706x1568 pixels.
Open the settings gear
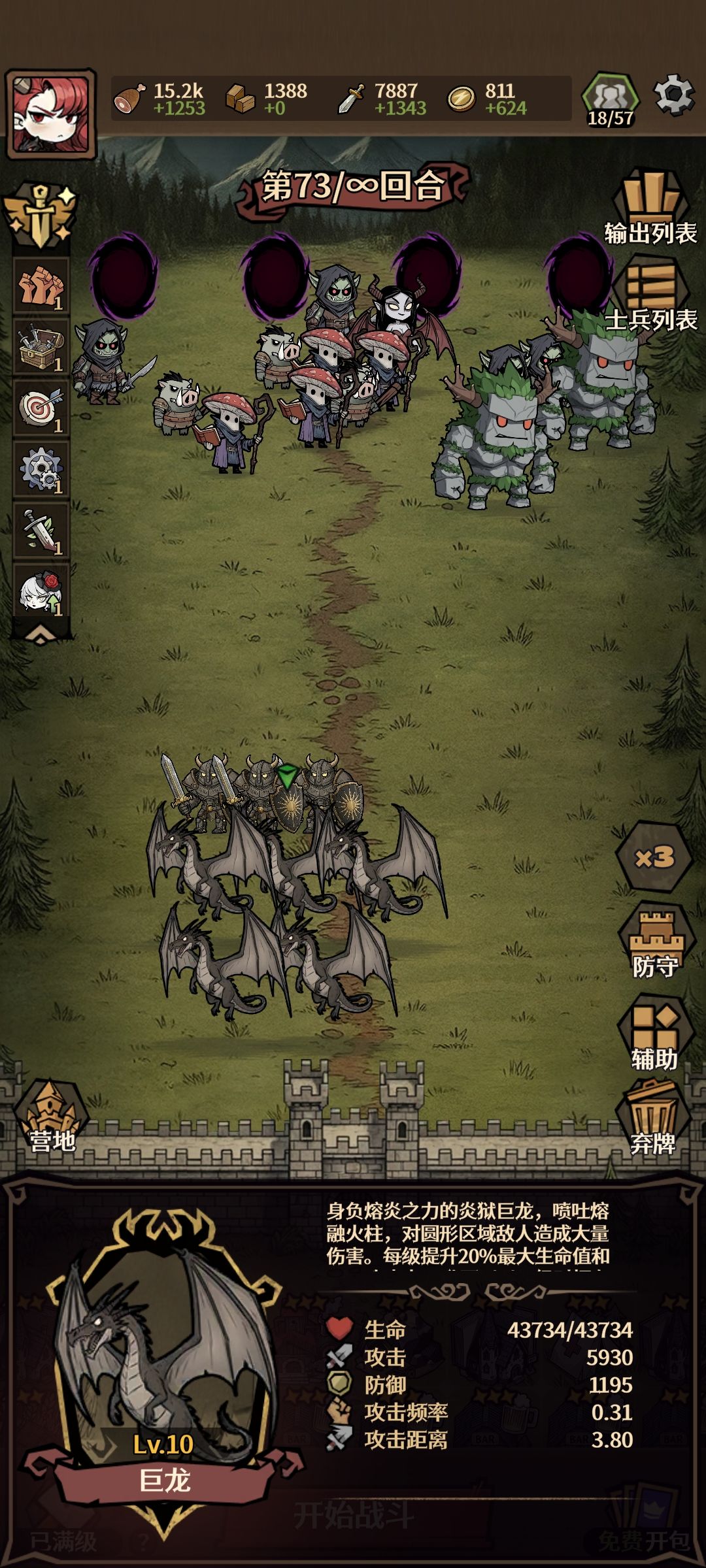[x=674, y=96]
